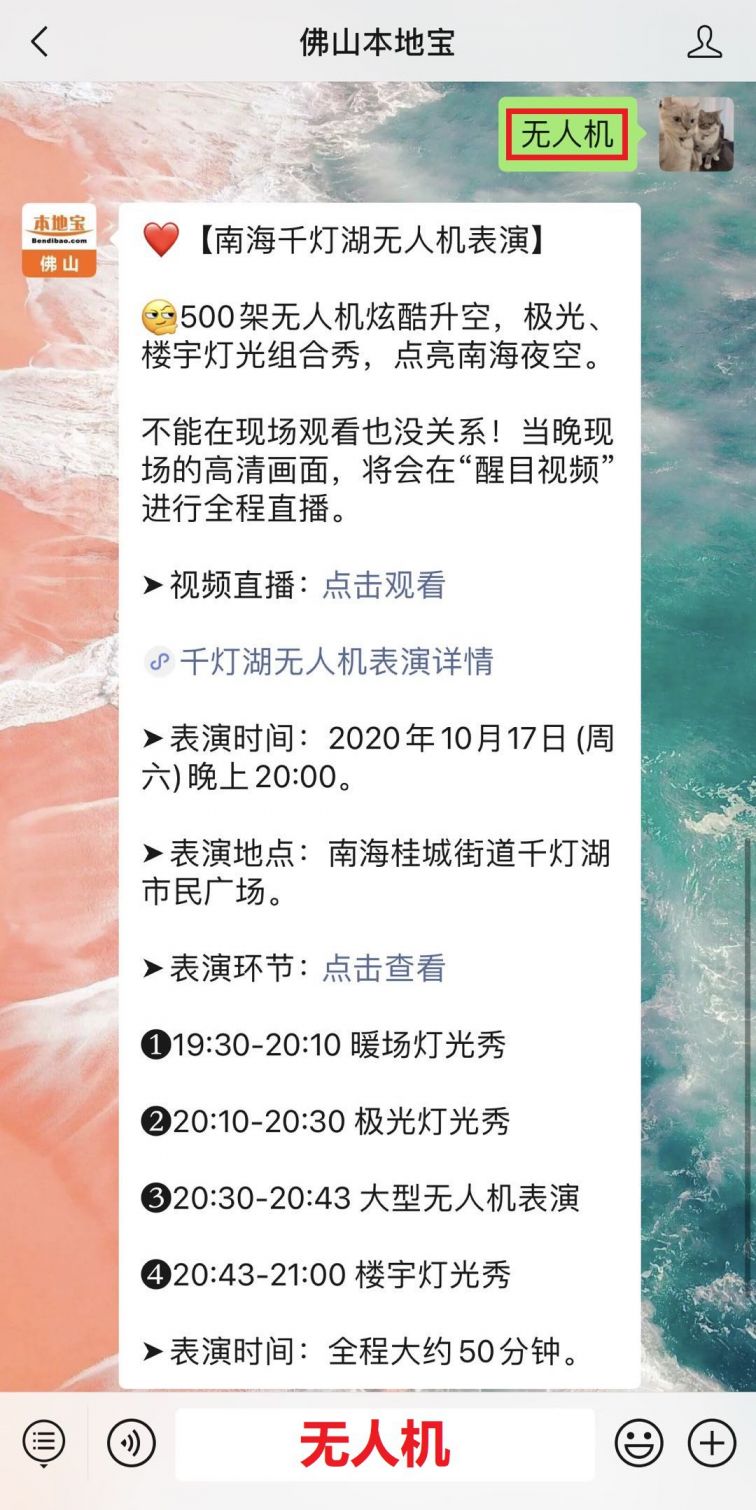Viewport: 756px width, 1510px height.
Task: Open the 点击查看 performance schedule link
Action: click(383, 968)
